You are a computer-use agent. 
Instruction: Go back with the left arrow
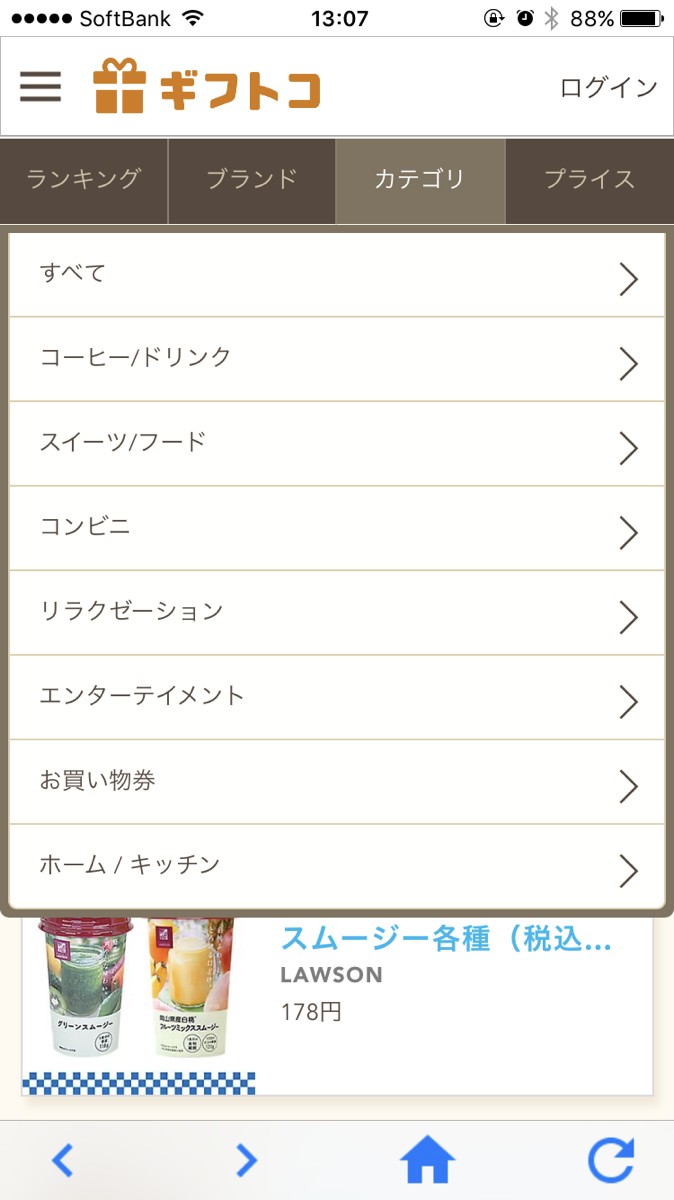[62, 1160]
